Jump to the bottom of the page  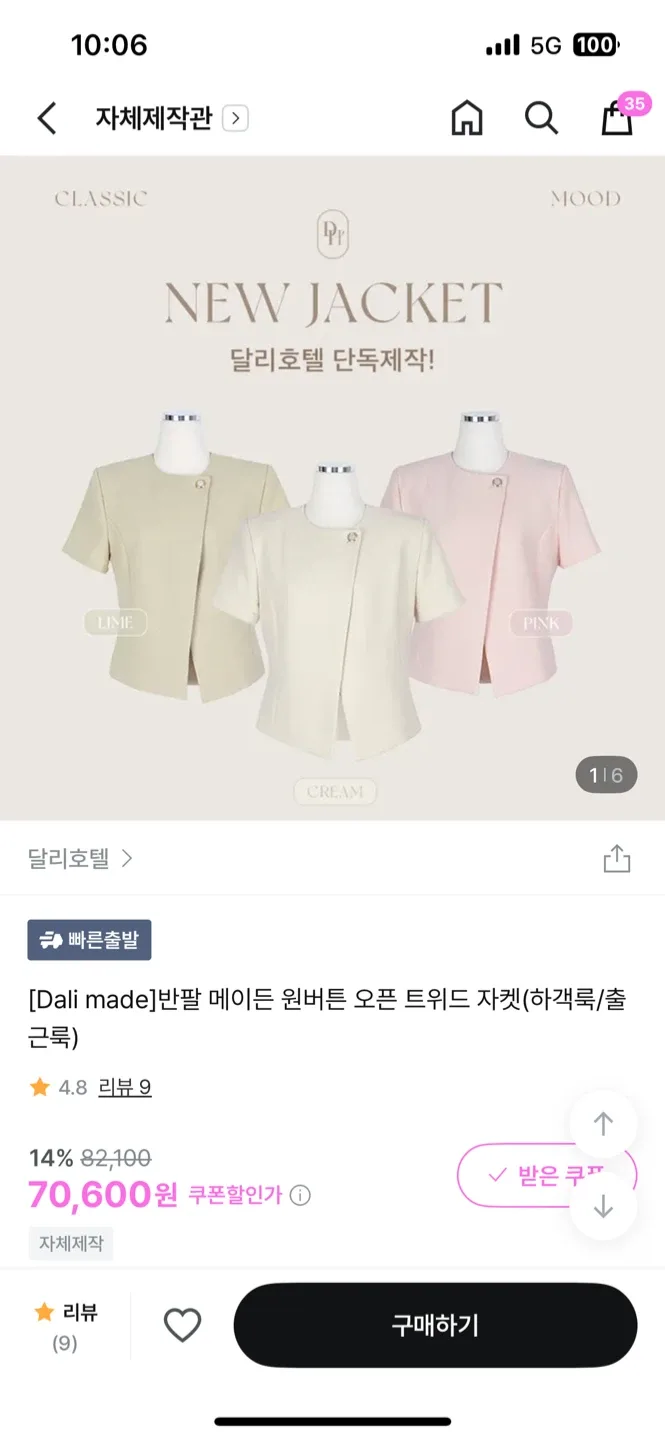[603, 1207]
